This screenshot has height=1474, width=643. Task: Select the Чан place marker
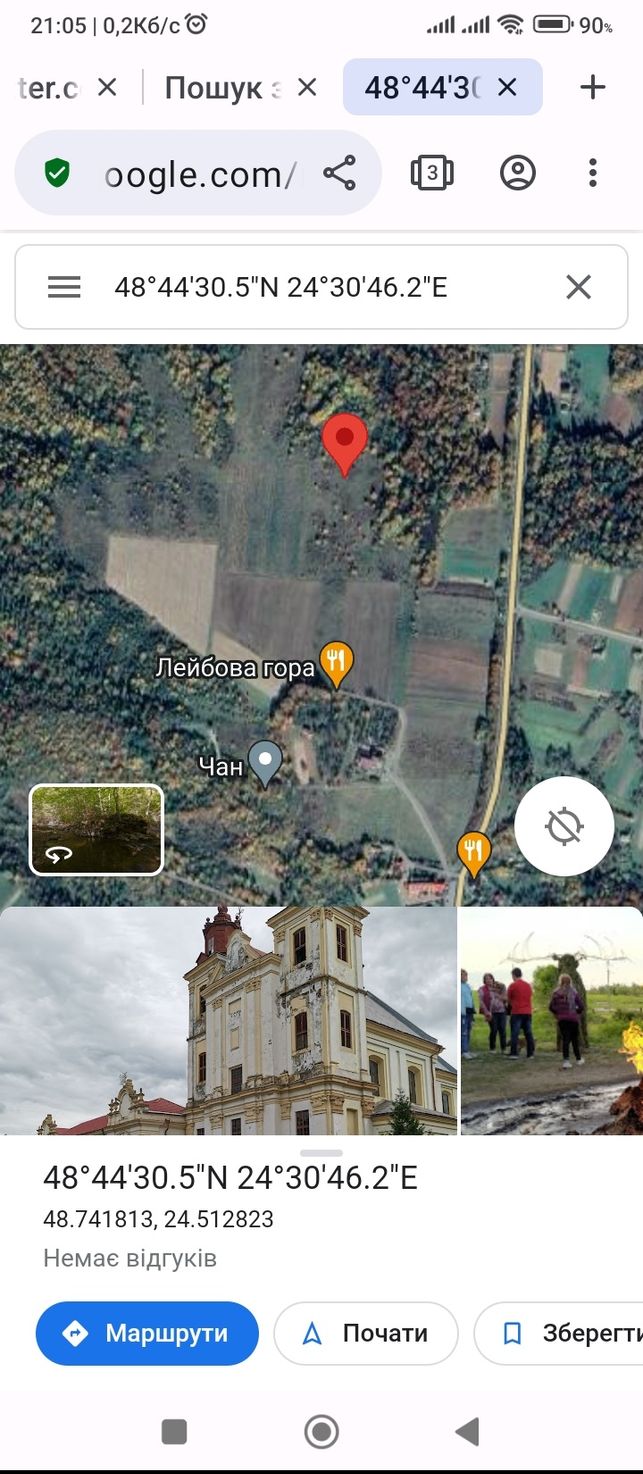tap(265, 764)
